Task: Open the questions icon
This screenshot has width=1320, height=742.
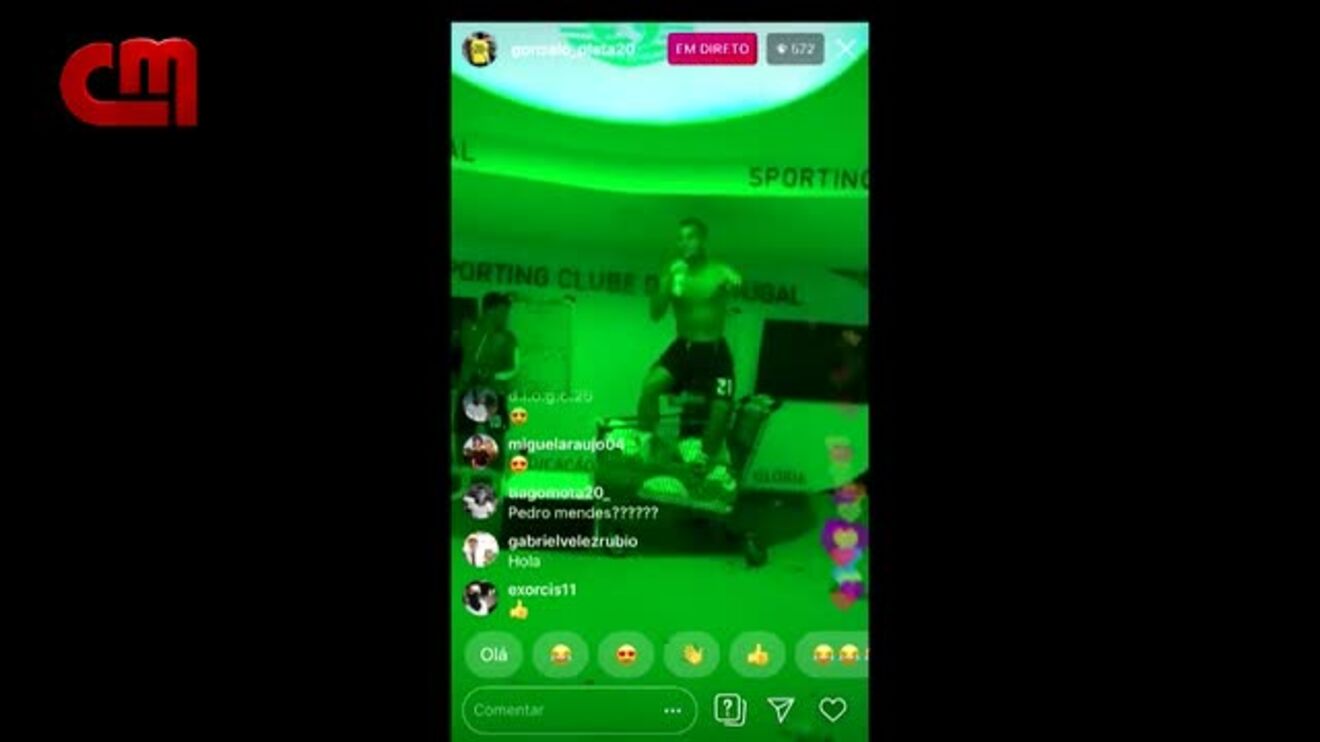Action: (x=730, y=710)
